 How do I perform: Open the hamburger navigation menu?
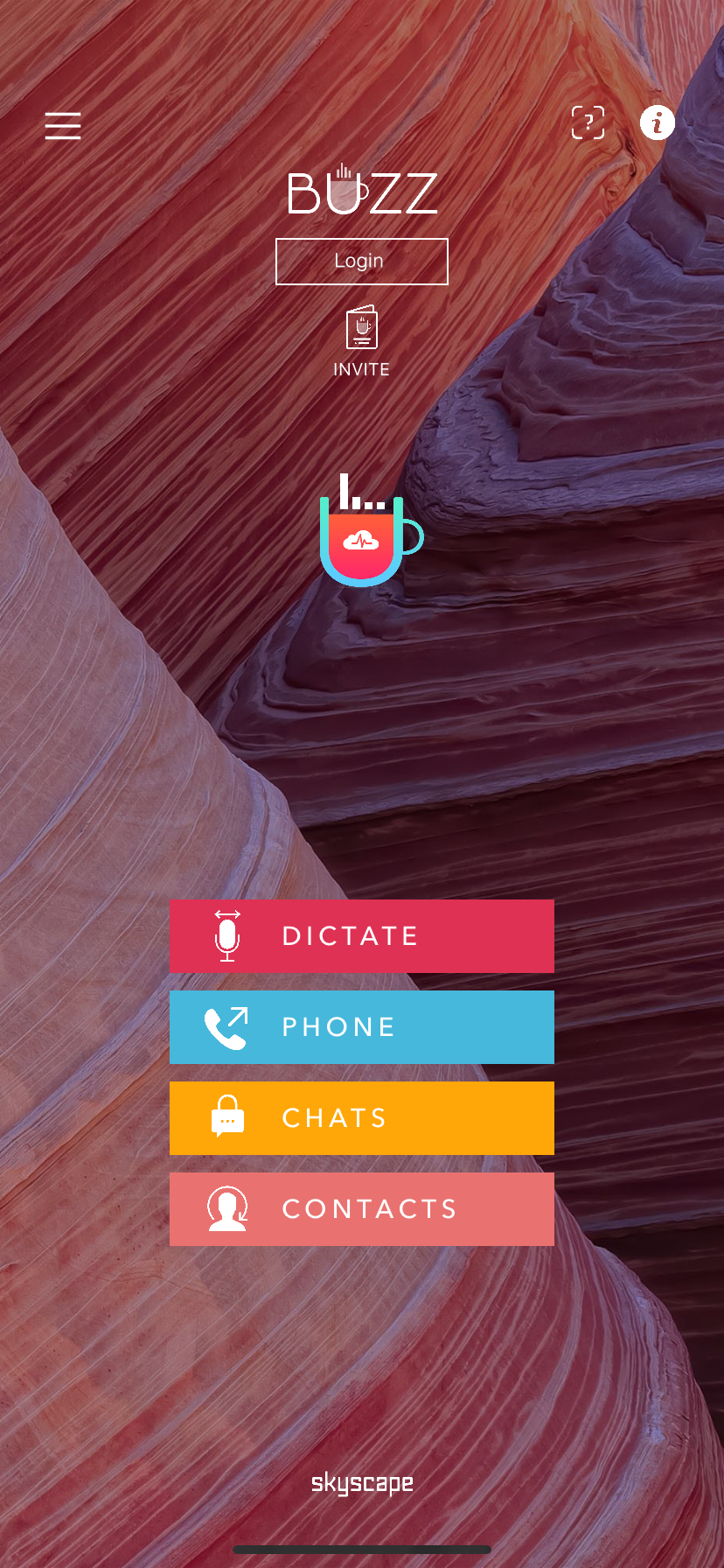coord(62,125)
